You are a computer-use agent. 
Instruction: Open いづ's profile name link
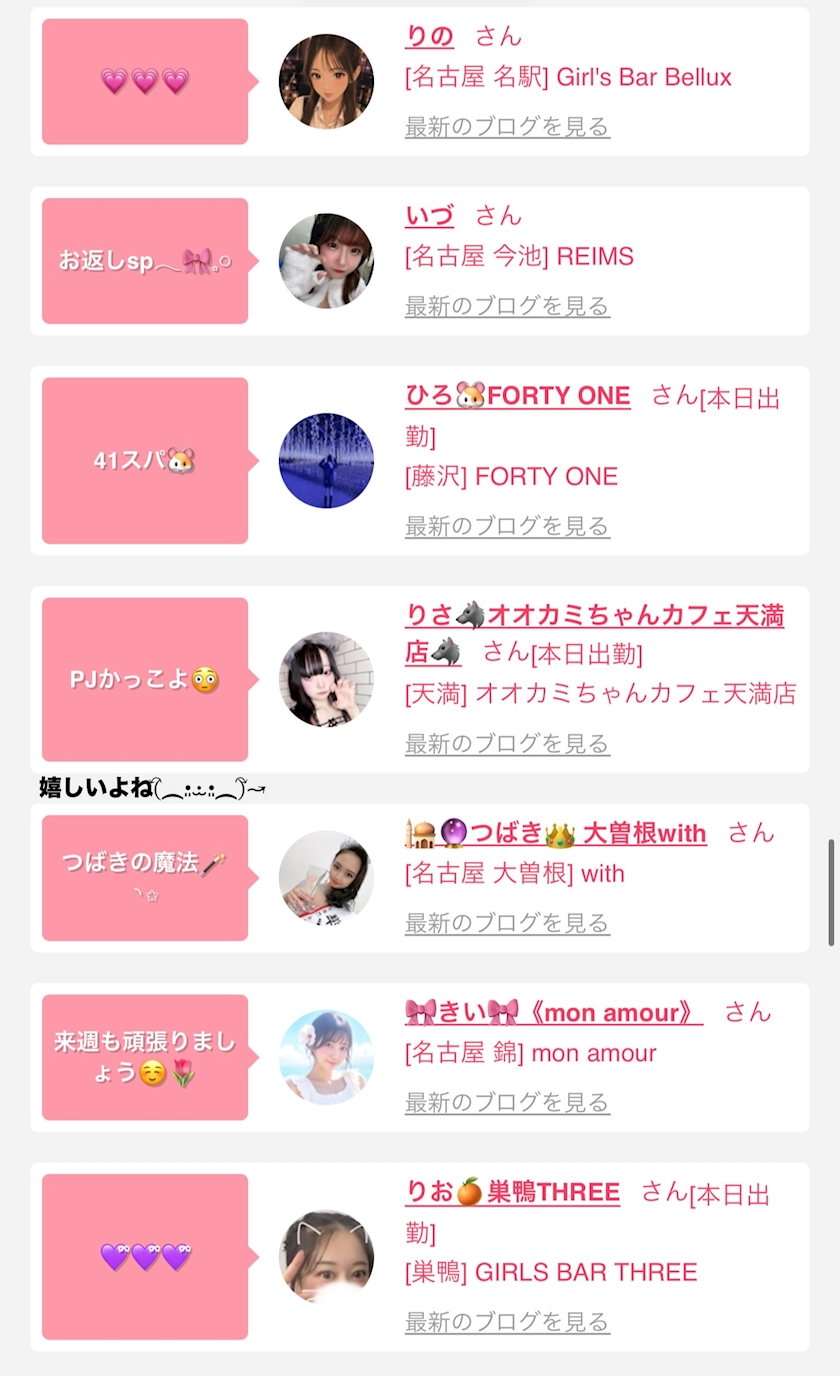coord(429,216)
